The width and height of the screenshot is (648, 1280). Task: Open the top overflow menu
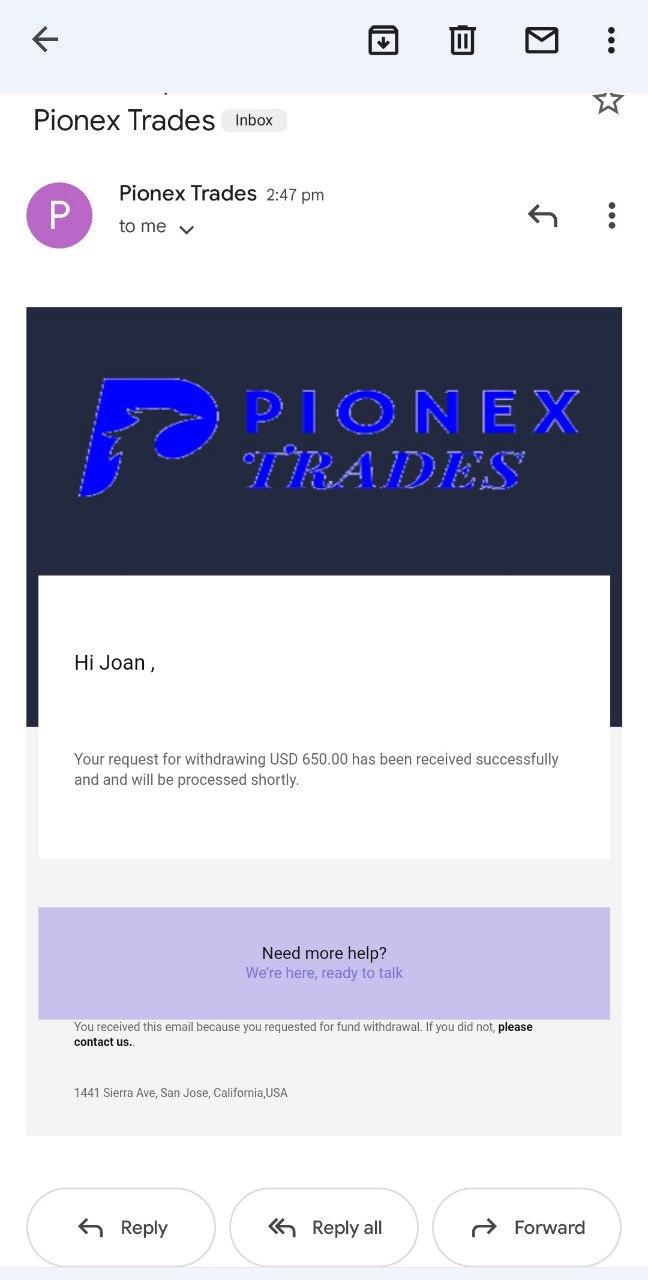611,40
